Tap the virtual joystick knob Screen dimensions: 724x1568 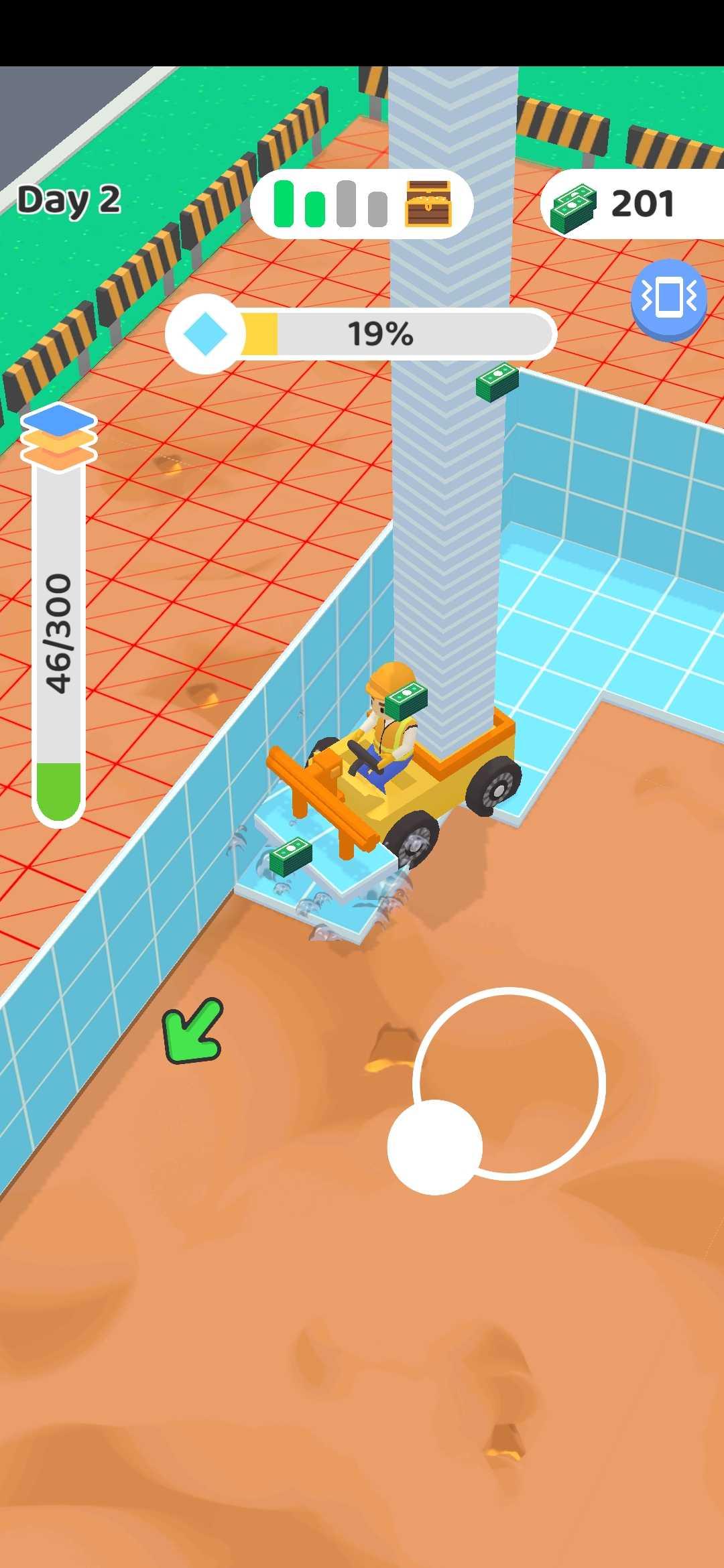pyautogui.click(x=435, y=1147)
